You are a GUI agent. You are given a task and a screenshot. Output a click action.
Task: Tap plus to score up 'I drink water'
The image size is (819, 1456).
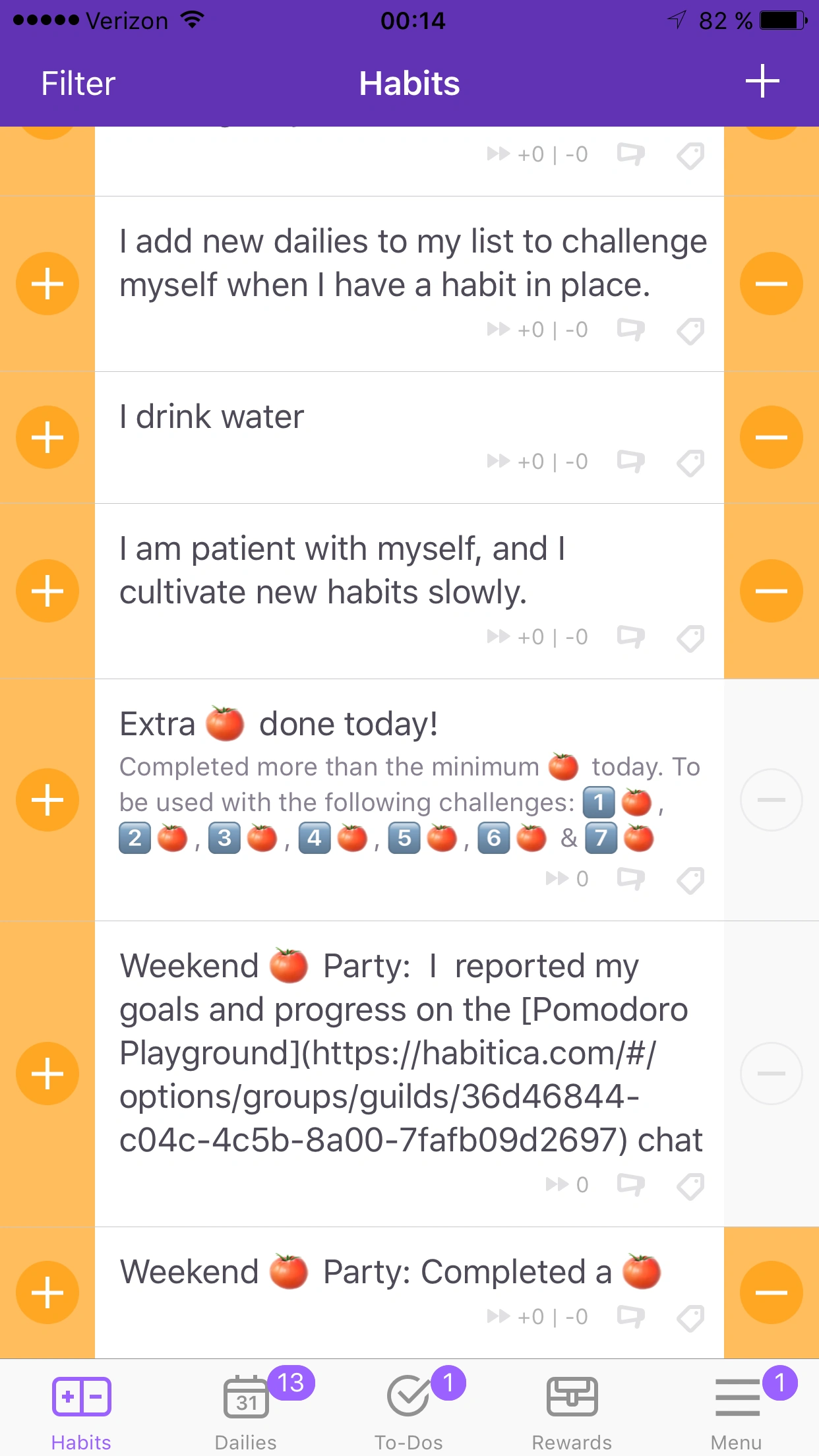click(x=47, y=436)
